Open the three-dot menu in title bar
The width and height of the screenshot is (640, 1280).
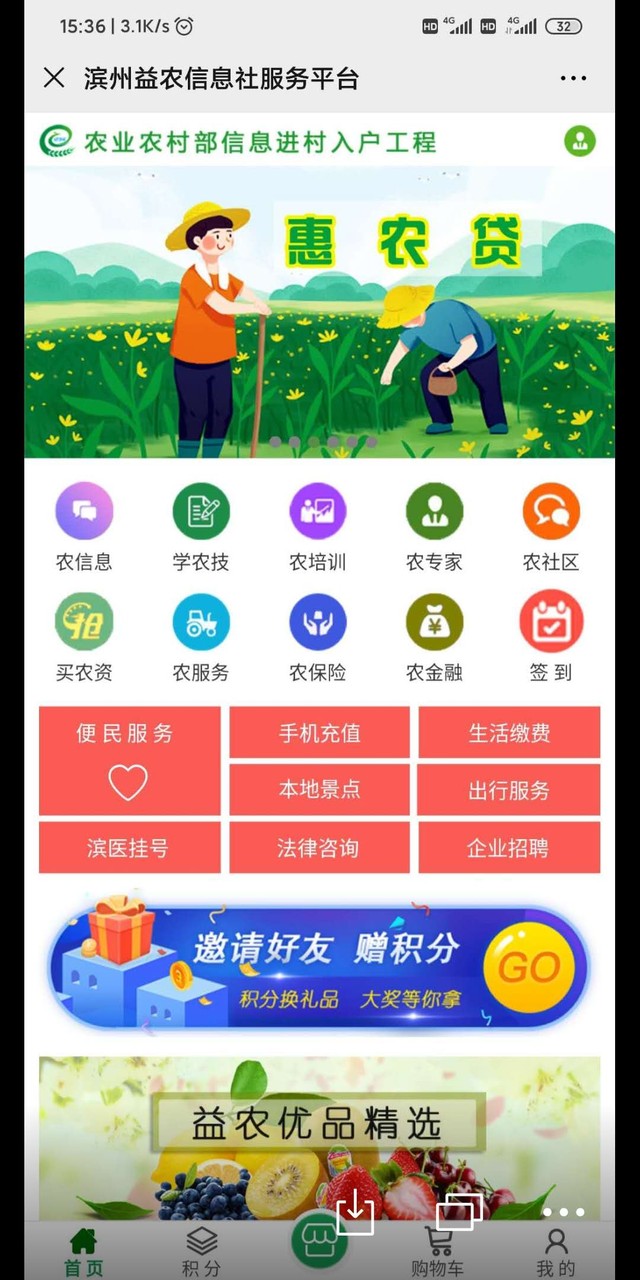pyautogui.click(x=573, y=78)
